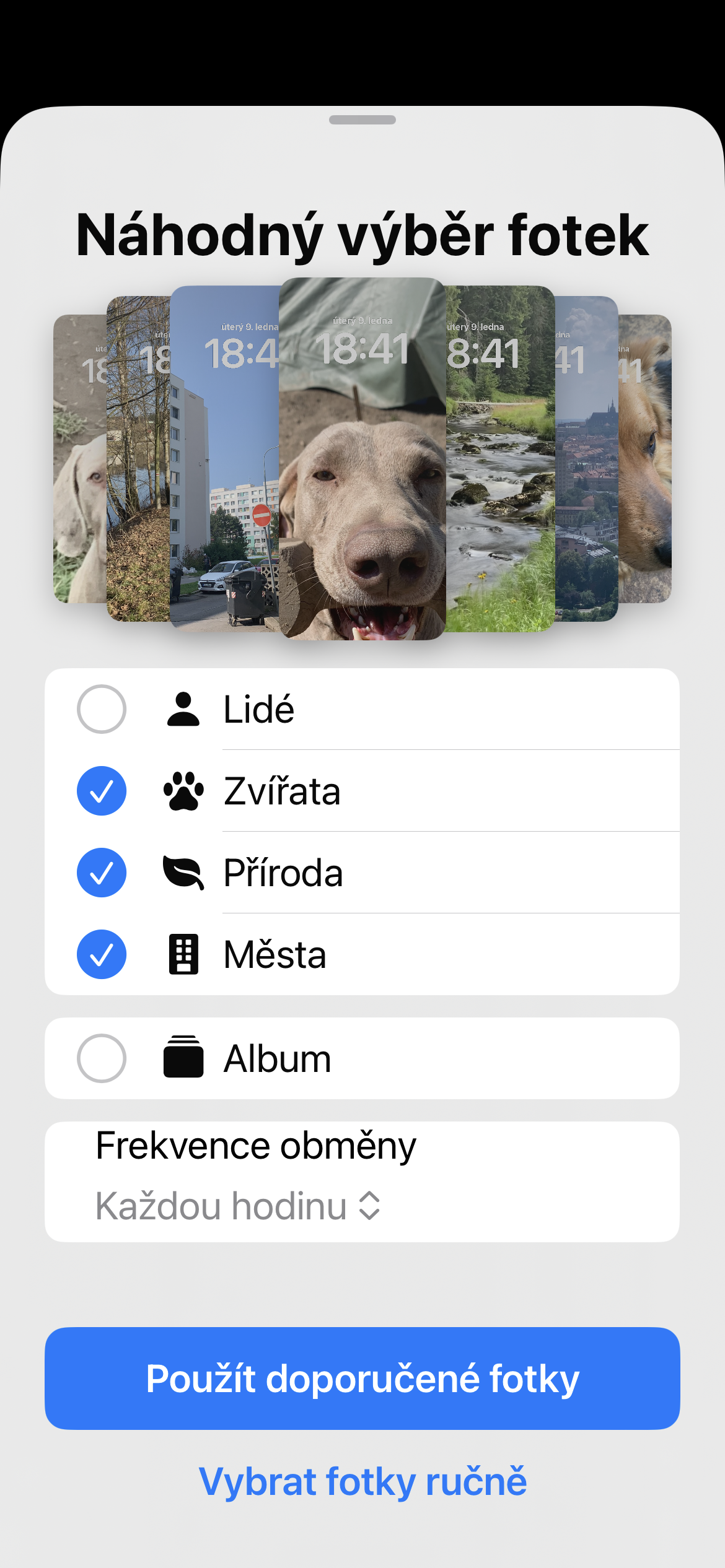
Task: Uncheck the Zvířata category
Action: [x=102, y=791]
